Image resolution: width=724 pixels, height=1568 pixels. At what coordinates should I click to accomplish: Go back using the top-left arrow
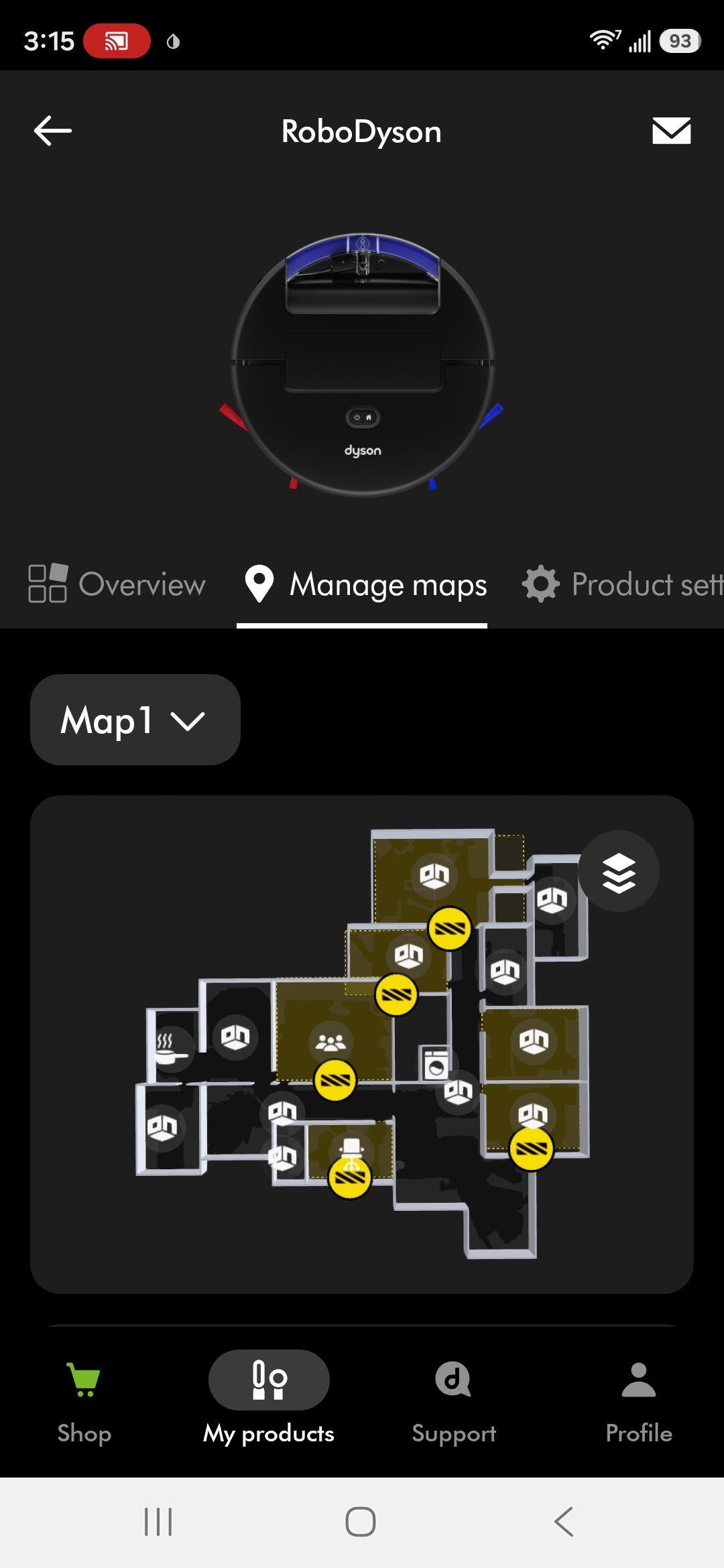click(x=53, y=131)
